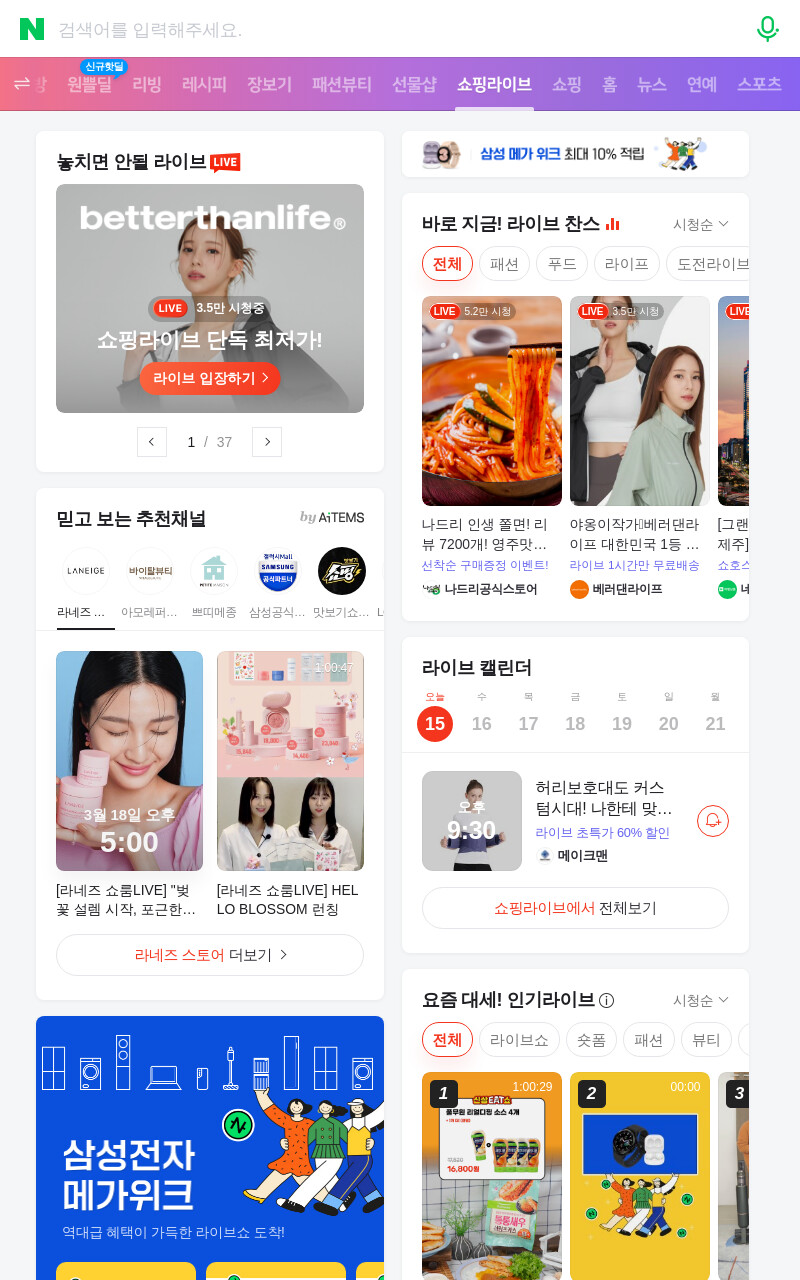
Task: Tap 라네즈 스토어 더보기 button
Action: pos(210,955)
